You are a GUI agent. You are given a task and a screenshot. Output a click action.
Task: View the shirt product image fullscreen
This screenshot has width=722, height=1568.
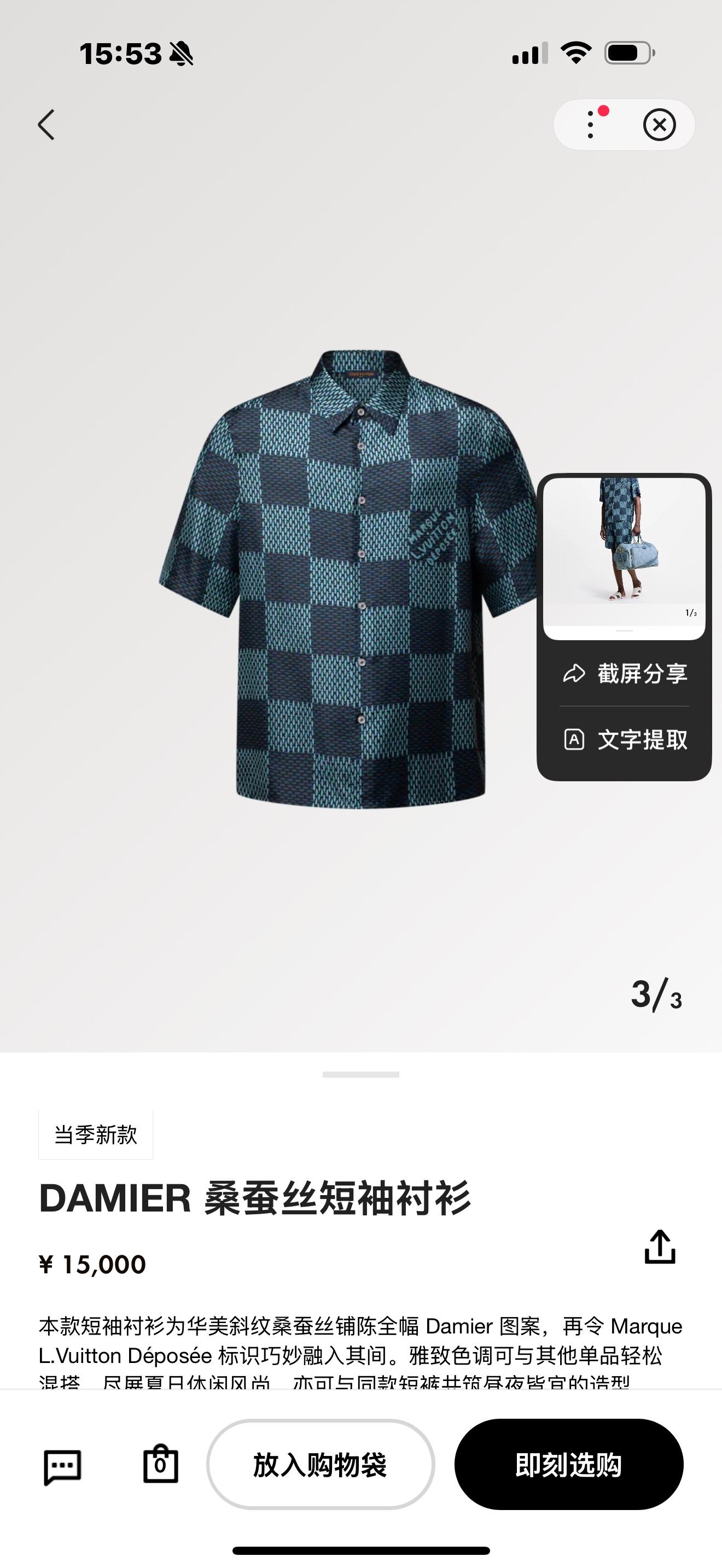point(353,578)
